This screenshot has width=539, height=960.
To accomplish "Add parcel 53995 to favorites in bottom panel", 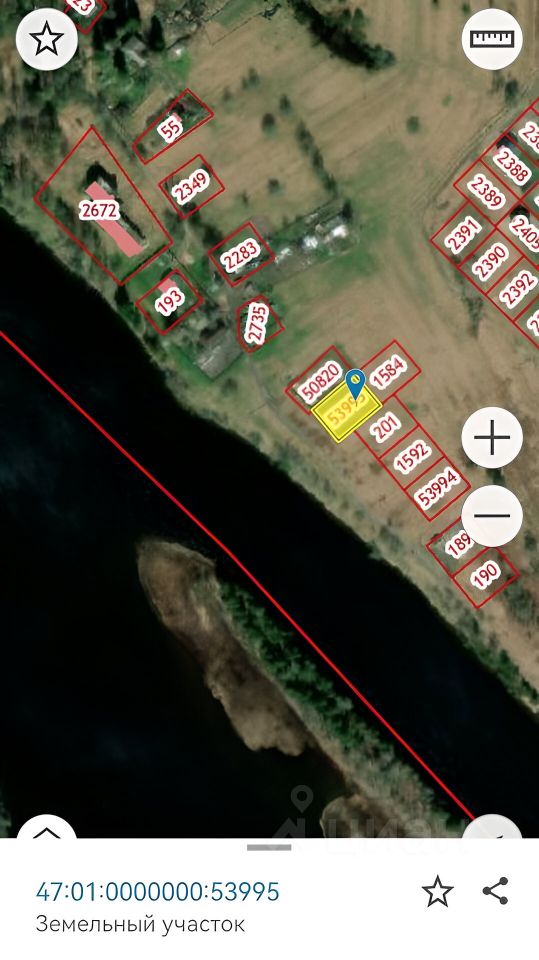I will [x=438, y=891].
